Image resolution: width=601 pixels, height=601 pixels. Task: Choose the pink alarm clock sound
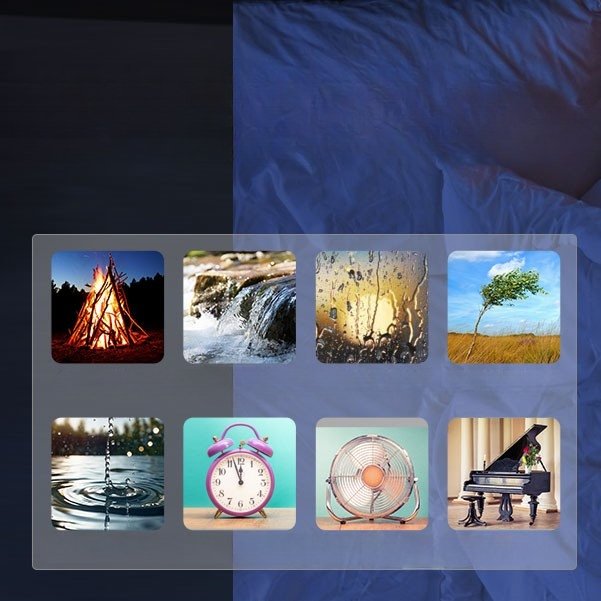[x=239, y=473]
